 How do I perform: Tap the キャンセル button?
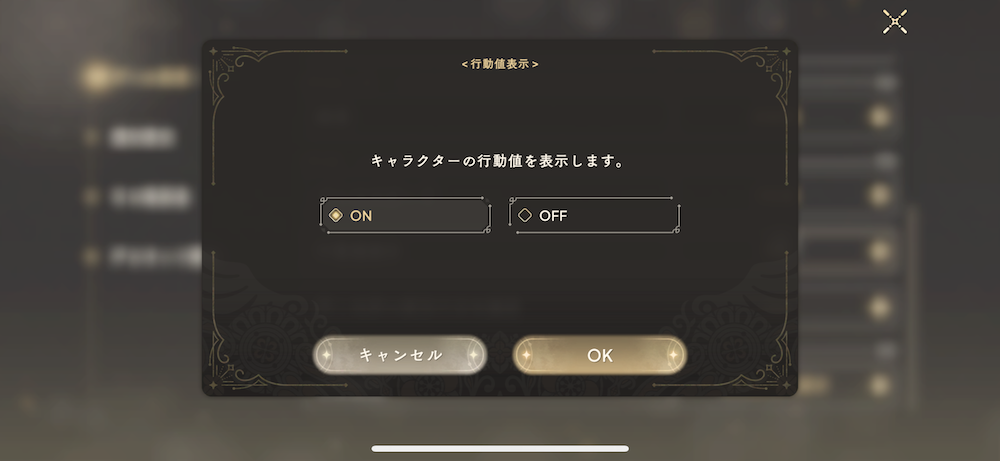(x=400, y=355)
